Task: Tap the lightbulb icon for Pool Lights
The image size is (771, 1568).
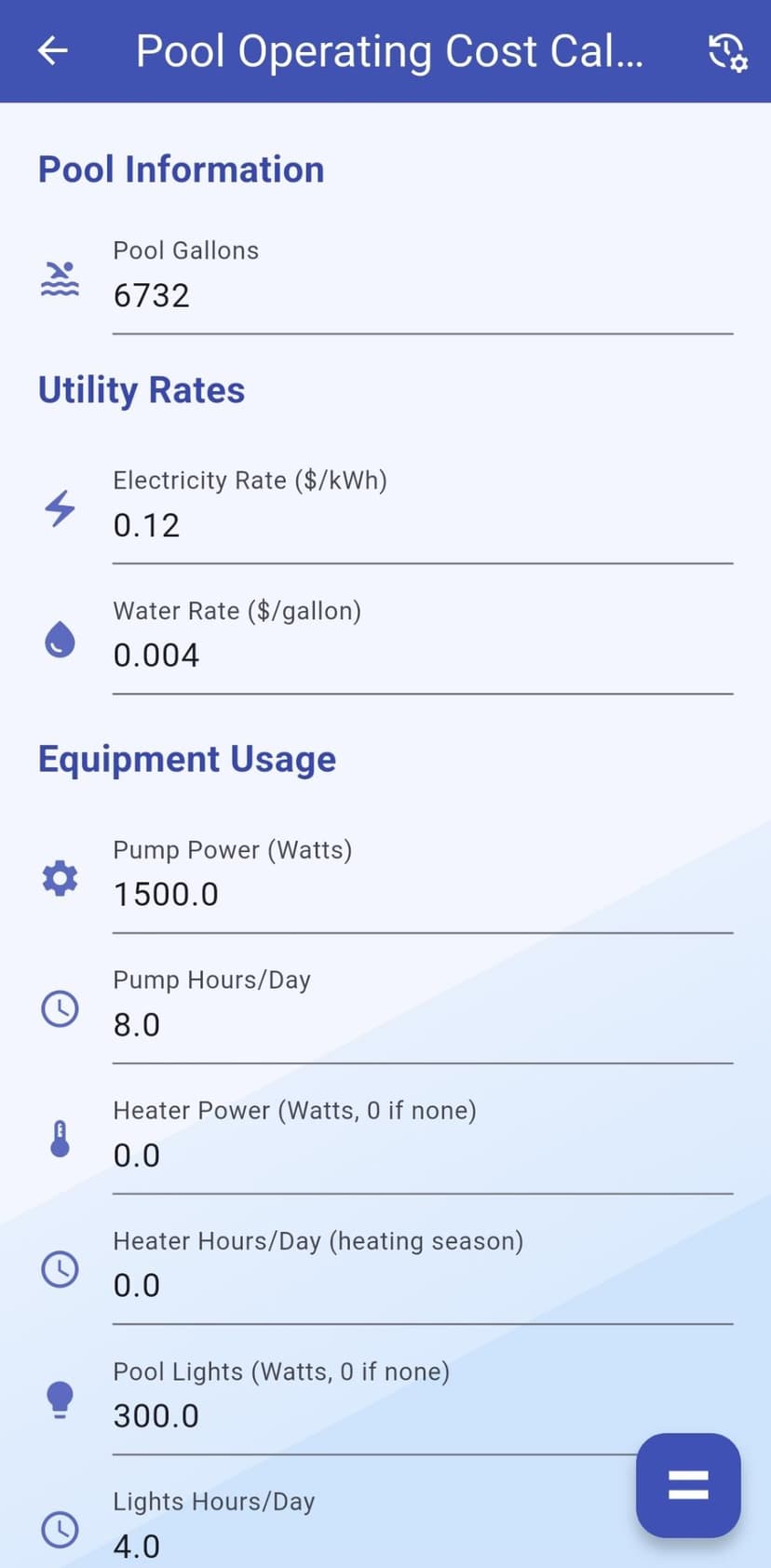Action: tap(59, 1399)
